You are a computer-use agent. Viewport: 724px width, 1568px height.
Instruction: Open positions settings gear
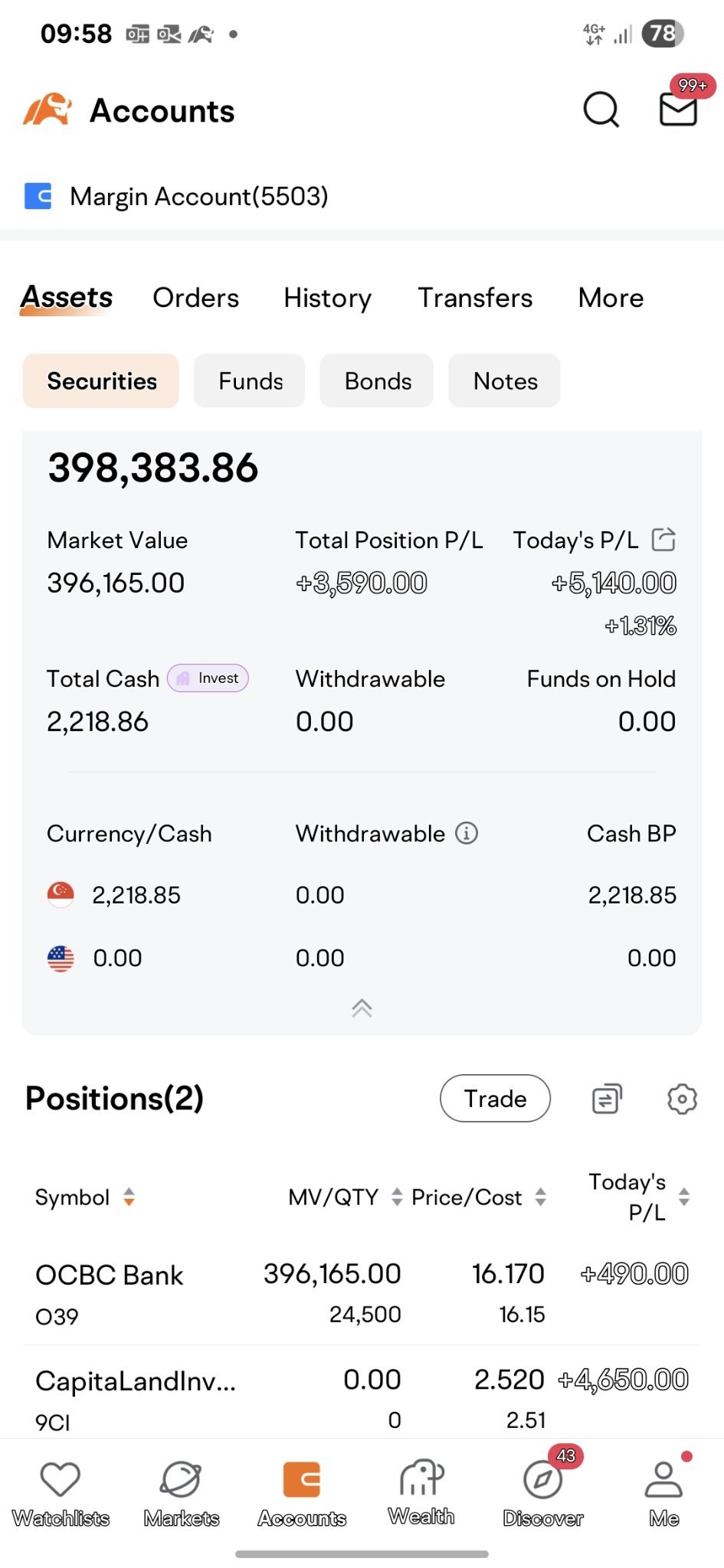click(682, 1099)
